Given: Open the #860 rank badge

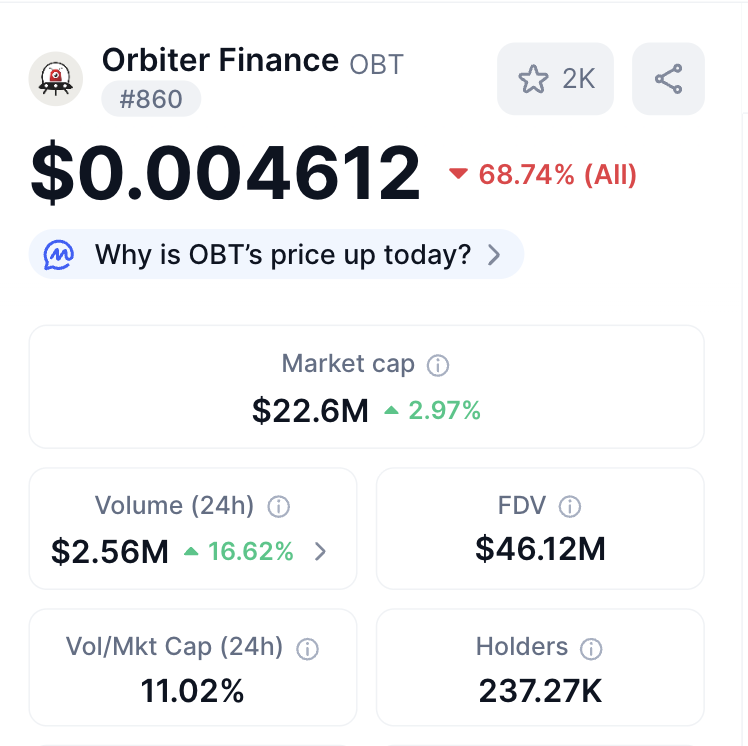Looking at the screenshot, I should (151, 100).
